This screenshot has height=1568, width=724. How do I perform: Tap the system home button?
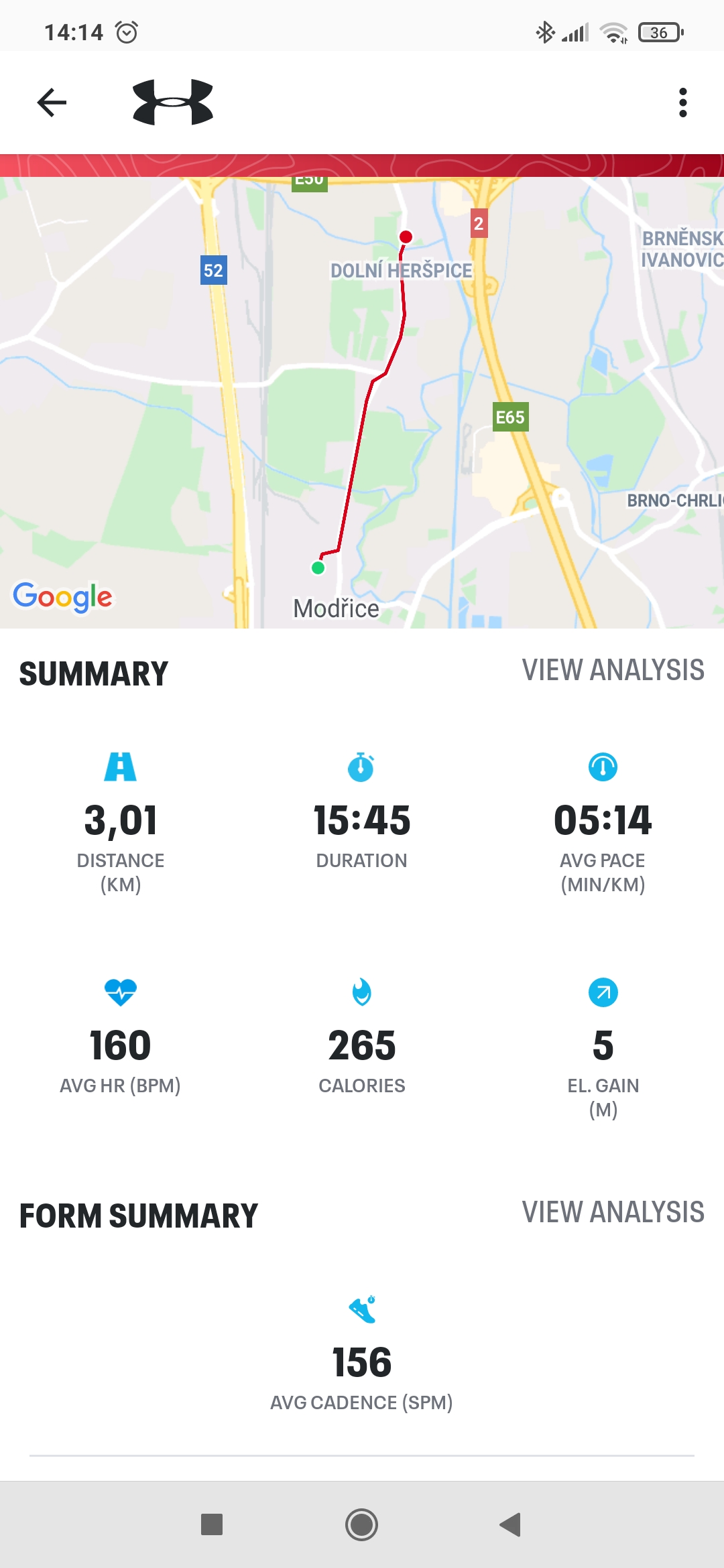click(361, 1524)
